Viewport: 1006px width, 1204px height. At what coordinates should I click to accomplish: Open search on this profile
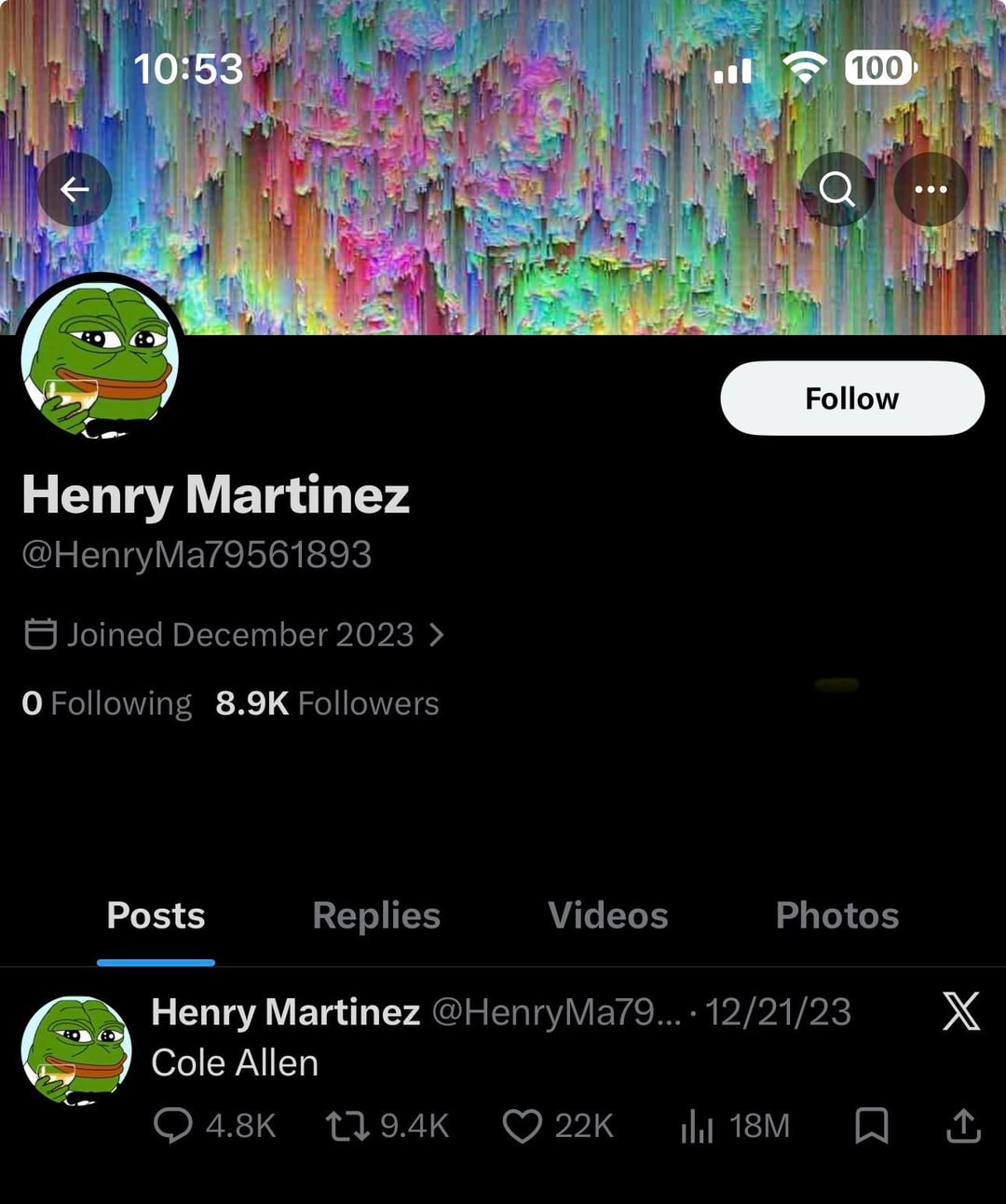[836, 190]
